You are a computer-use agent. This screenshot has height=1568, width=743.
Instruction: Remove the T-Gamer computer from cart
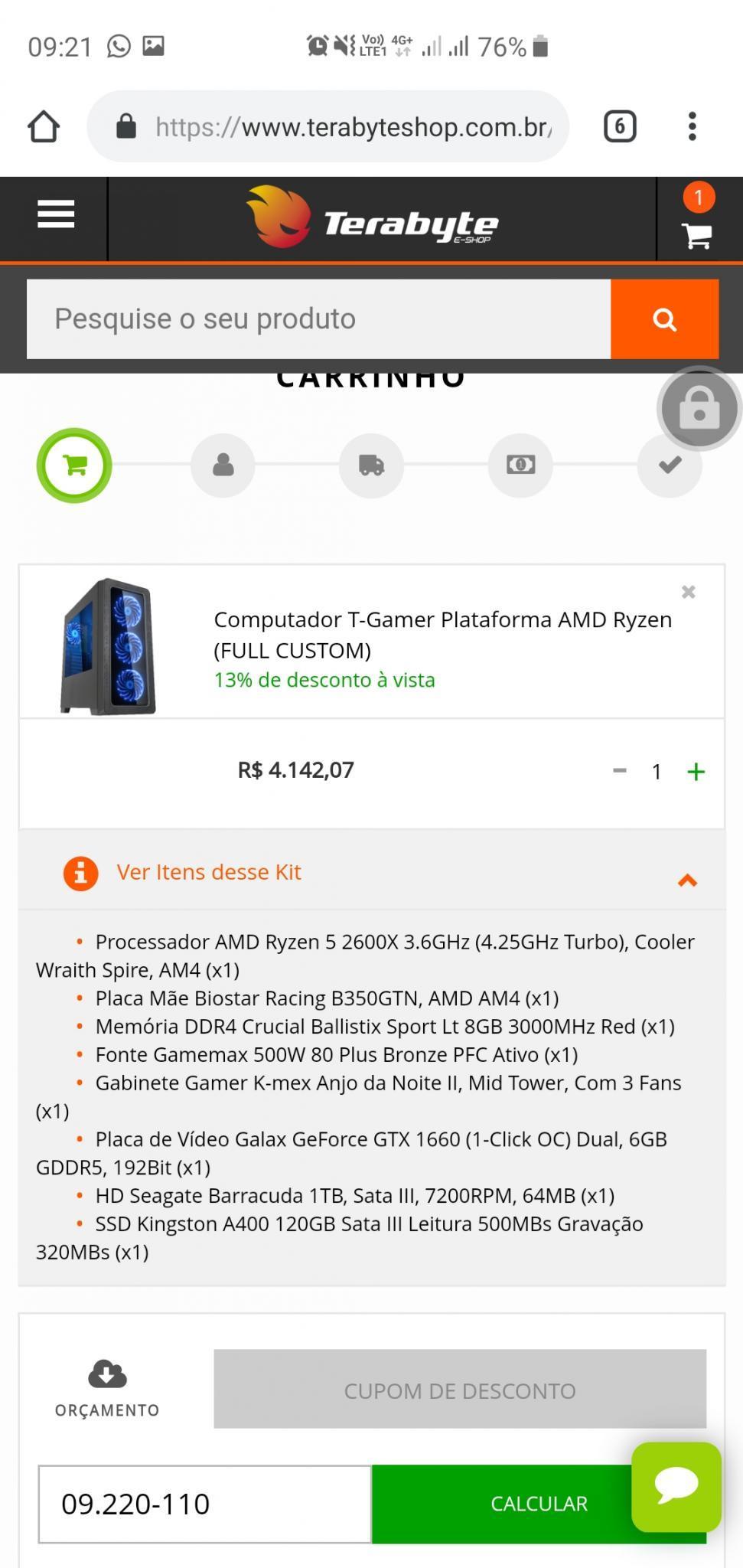pos(688,592)
